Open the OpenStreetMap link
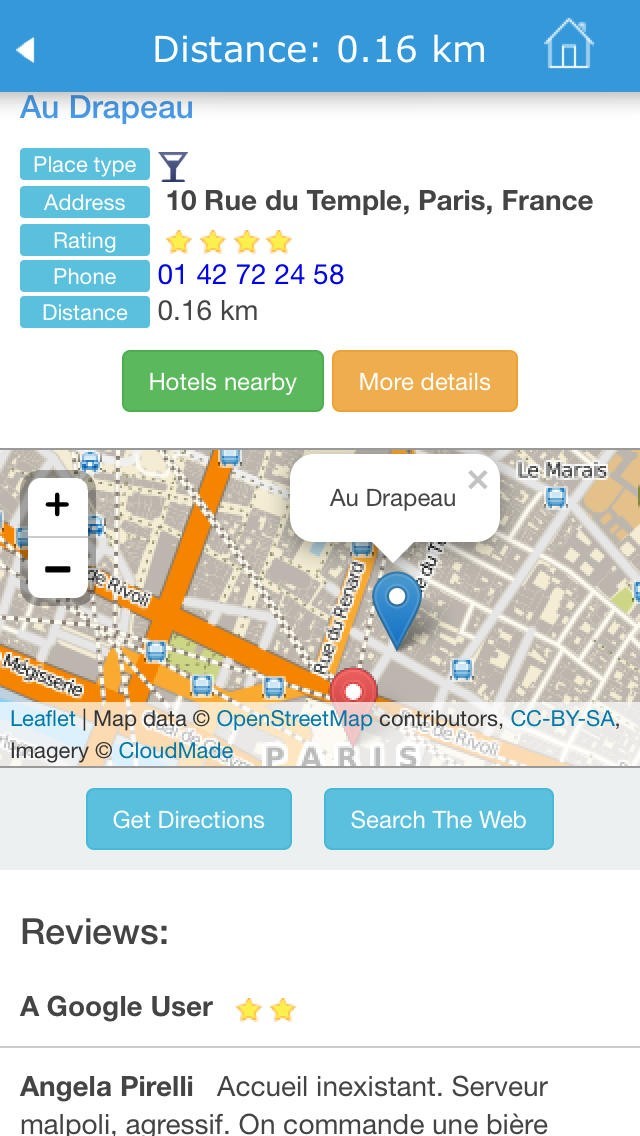The width and height of the screenshot is (640, 1136). click(x=294, y=719)
